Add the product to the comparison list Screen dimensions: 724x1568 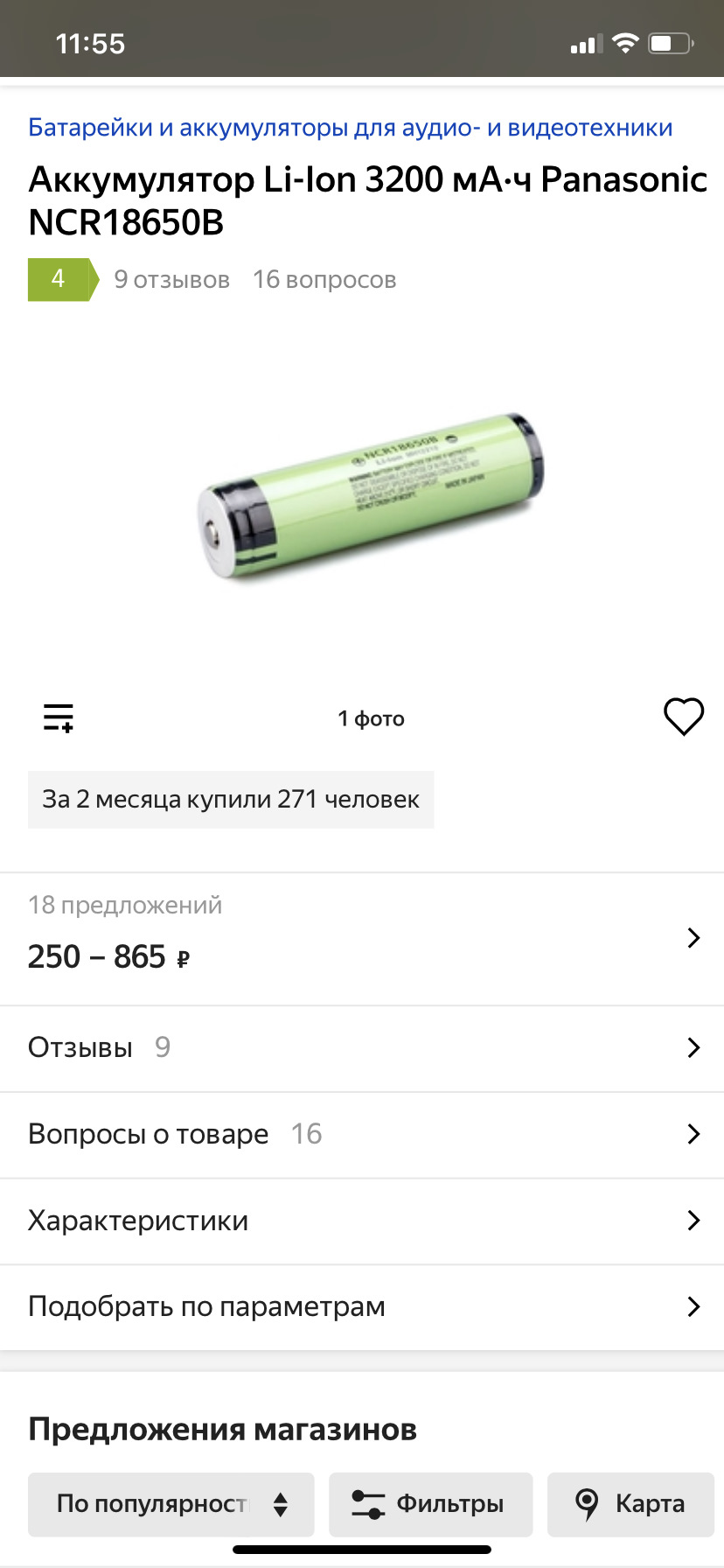pyautogui.click(x=59, y=717)
